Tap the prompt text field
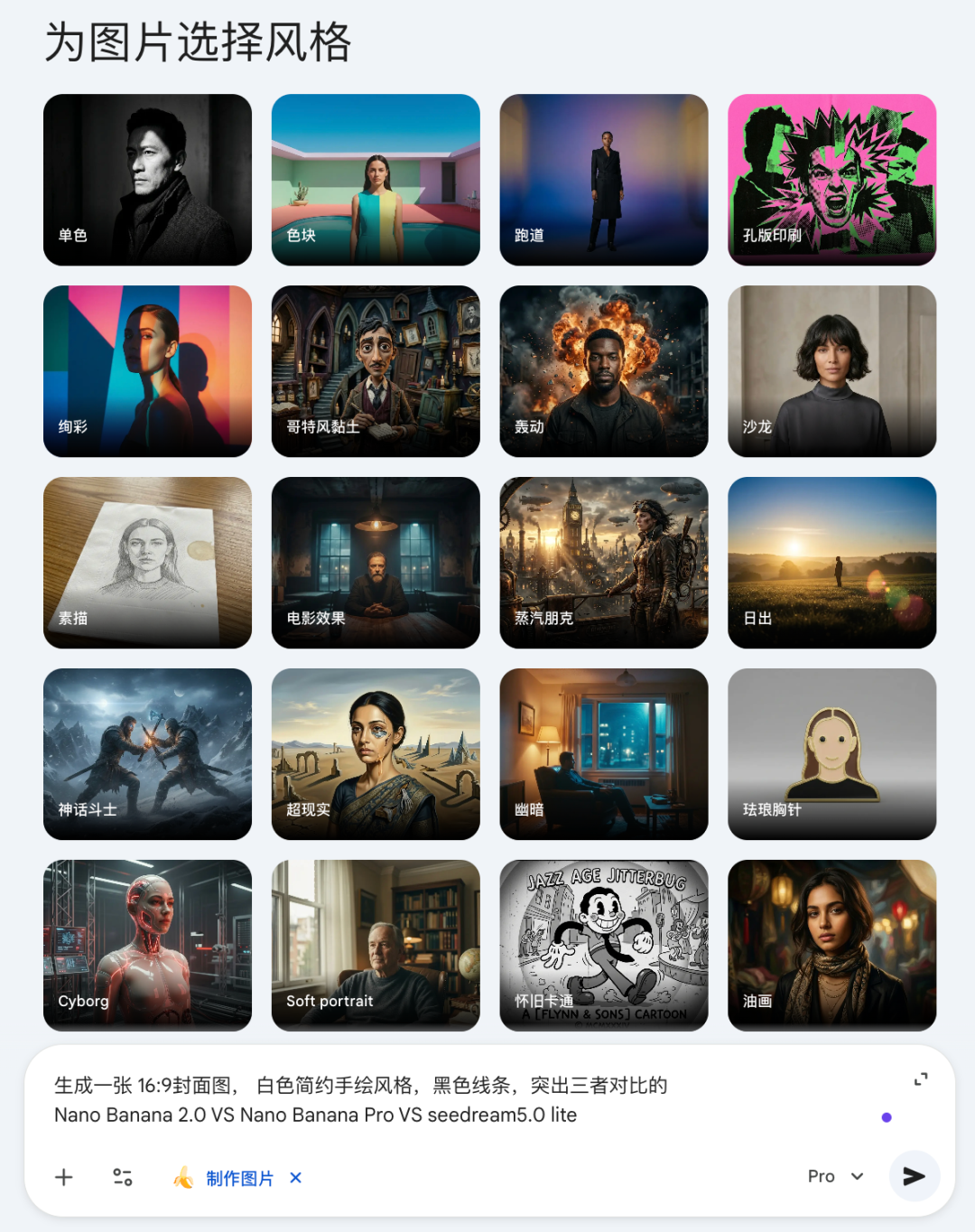The image size is (975, 1232). (451, 1099)
